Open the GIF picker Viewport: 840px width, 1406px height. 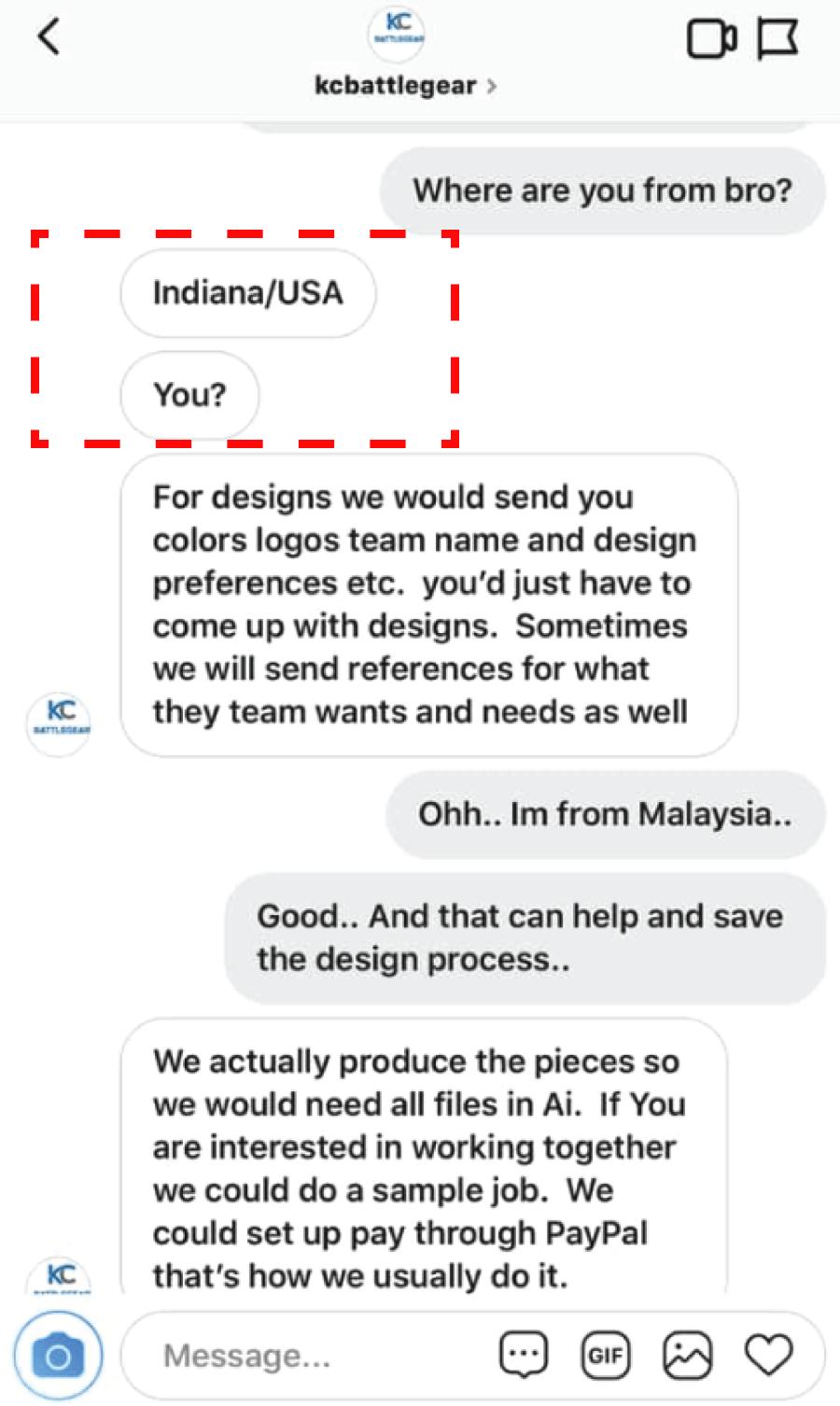pos(606,1355)
